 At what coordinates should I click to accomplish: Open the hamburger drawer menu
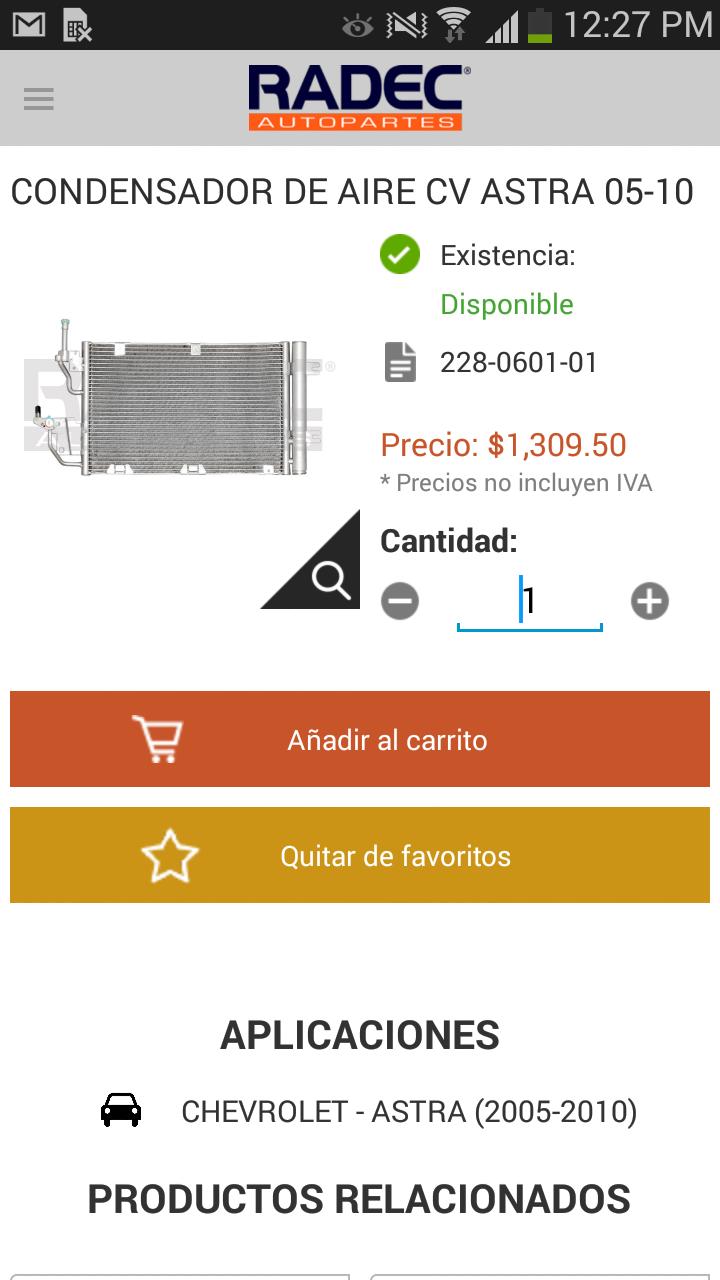[x=39, y=99]
